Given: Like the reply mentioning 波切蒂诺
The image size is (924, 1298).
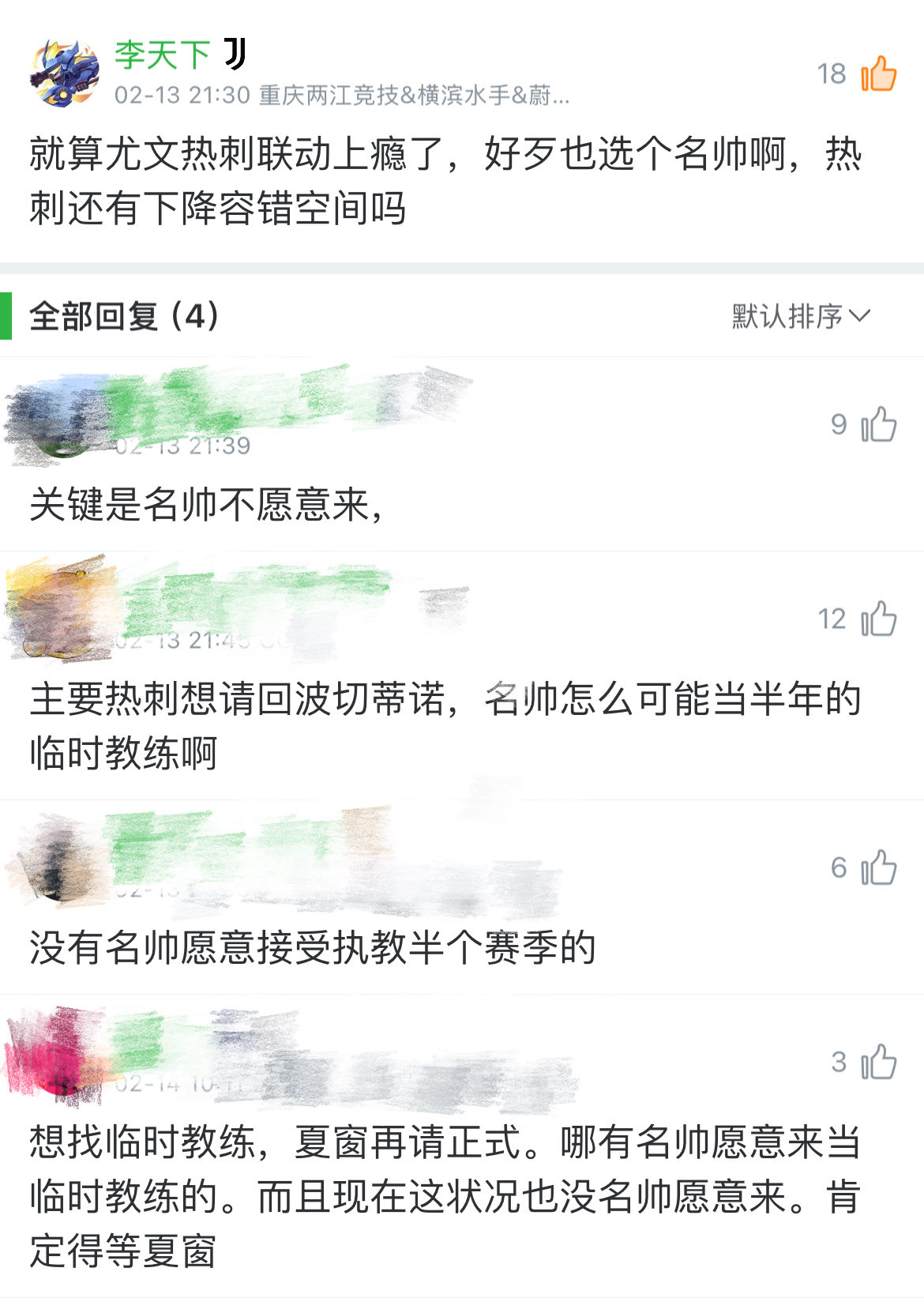Looking at the screenshot, I should pyautogui.click(x=878, y=619).
